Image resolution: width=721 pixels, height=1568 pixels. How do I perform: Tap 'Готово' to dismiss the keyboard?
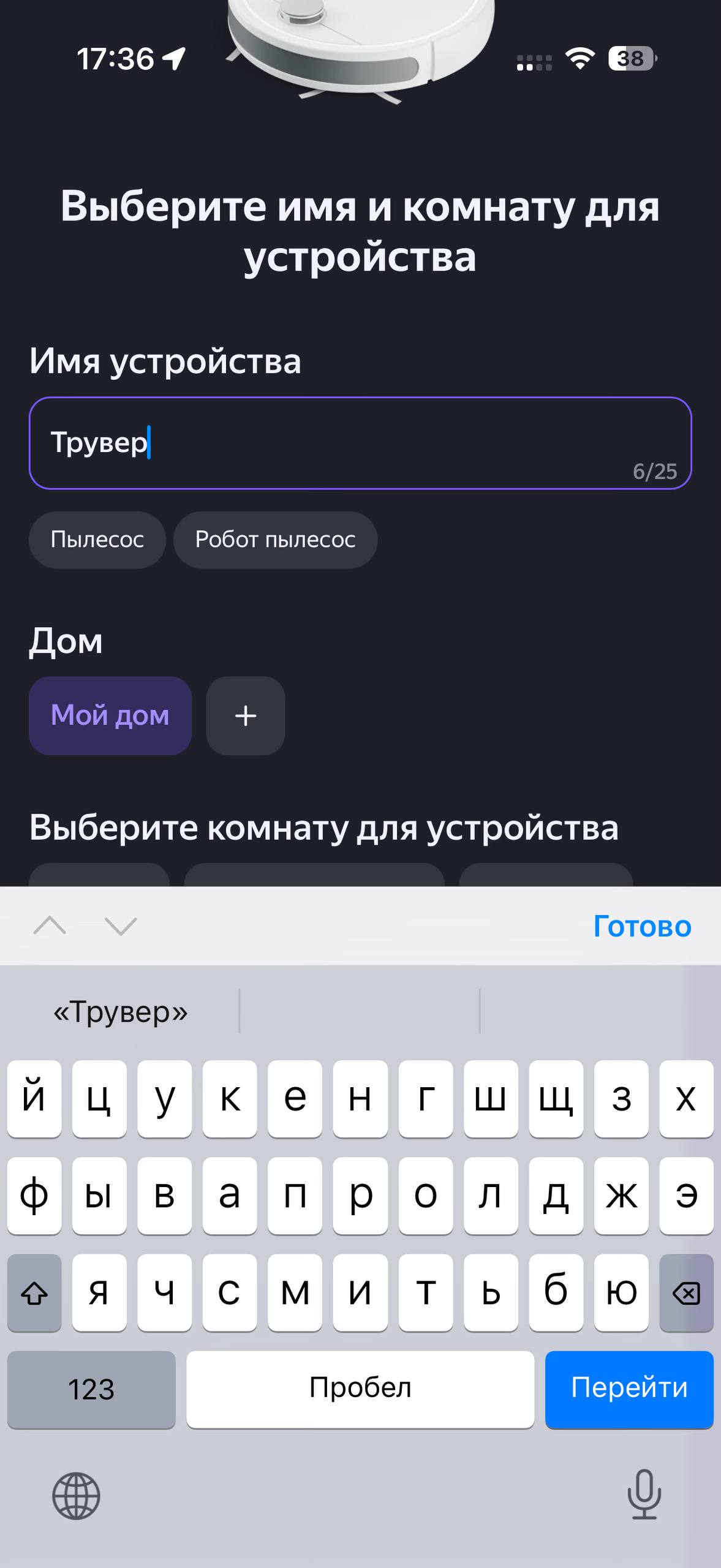642,926
